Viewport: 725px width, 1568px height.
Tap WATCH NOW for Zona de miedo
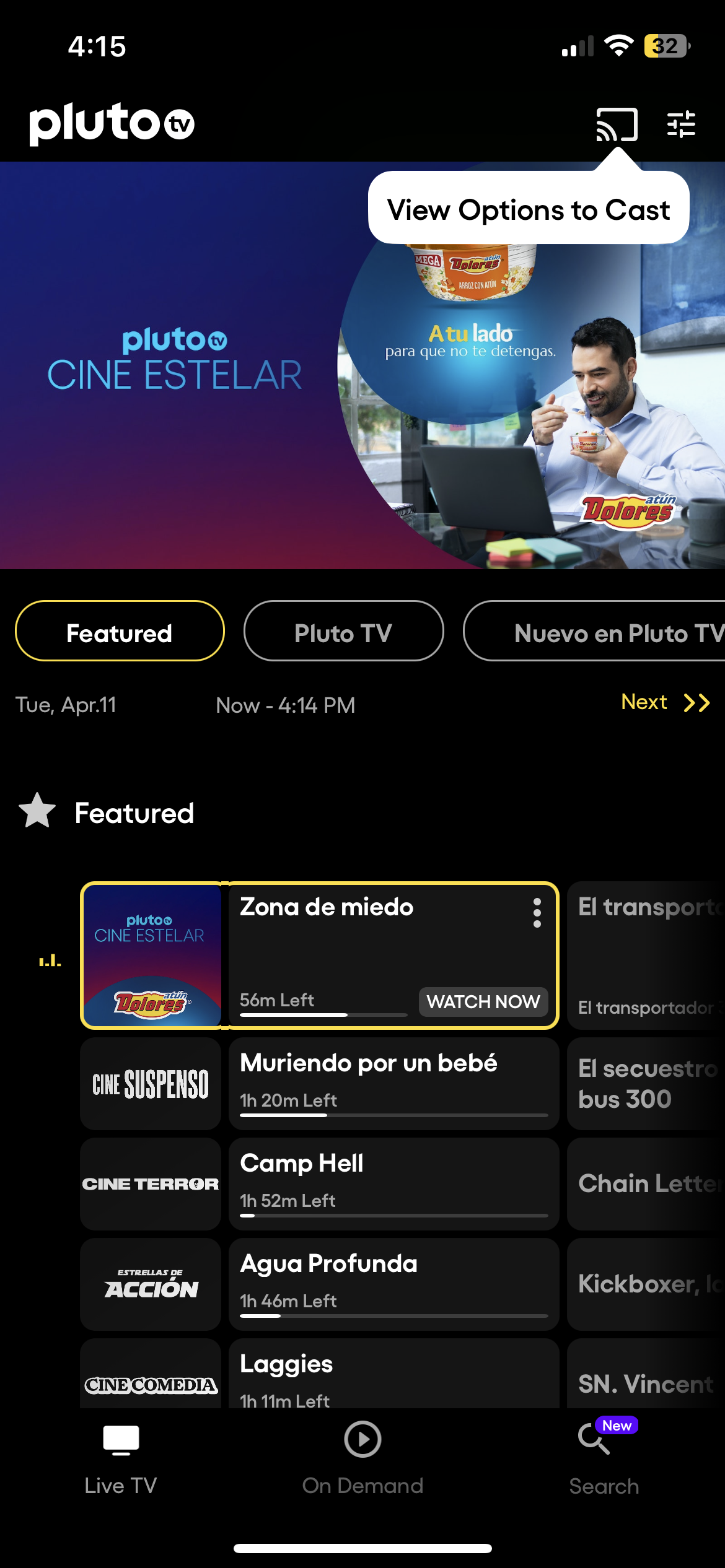483,1001
